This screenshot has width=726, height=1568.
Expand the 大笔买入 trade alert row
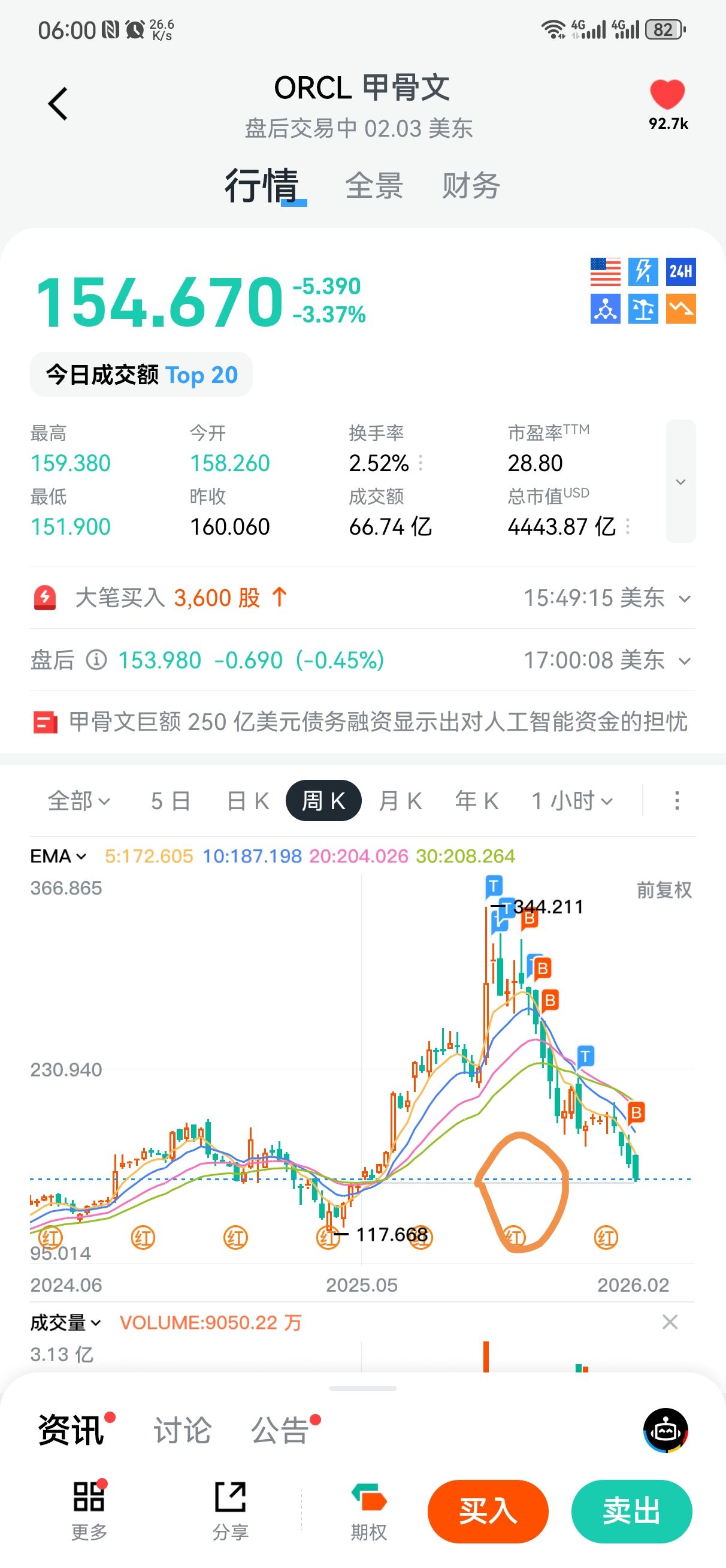pyautogui.click(x=684, y=598)
